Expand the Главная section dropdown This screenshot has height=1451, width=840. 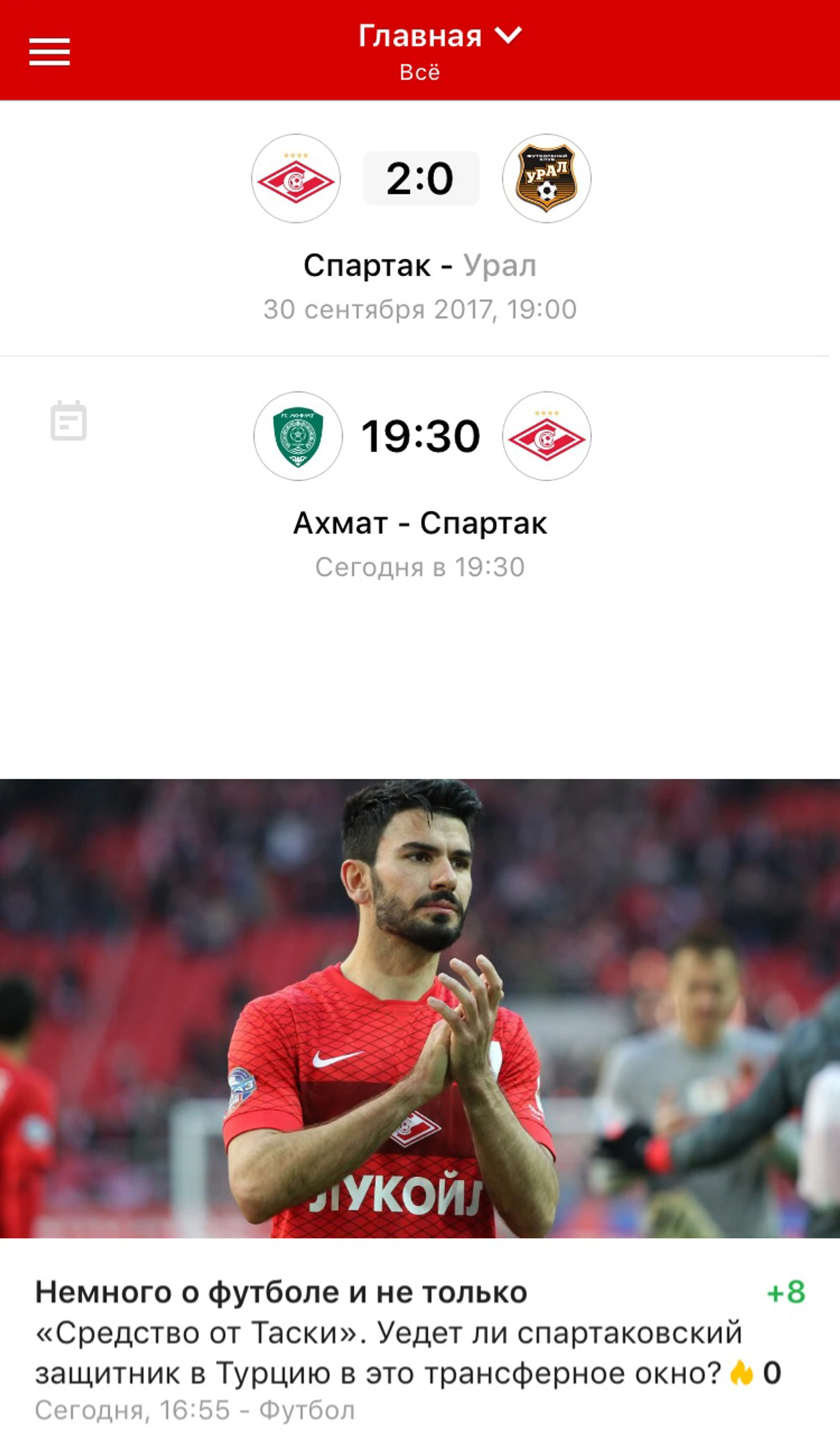coord(440,36)
